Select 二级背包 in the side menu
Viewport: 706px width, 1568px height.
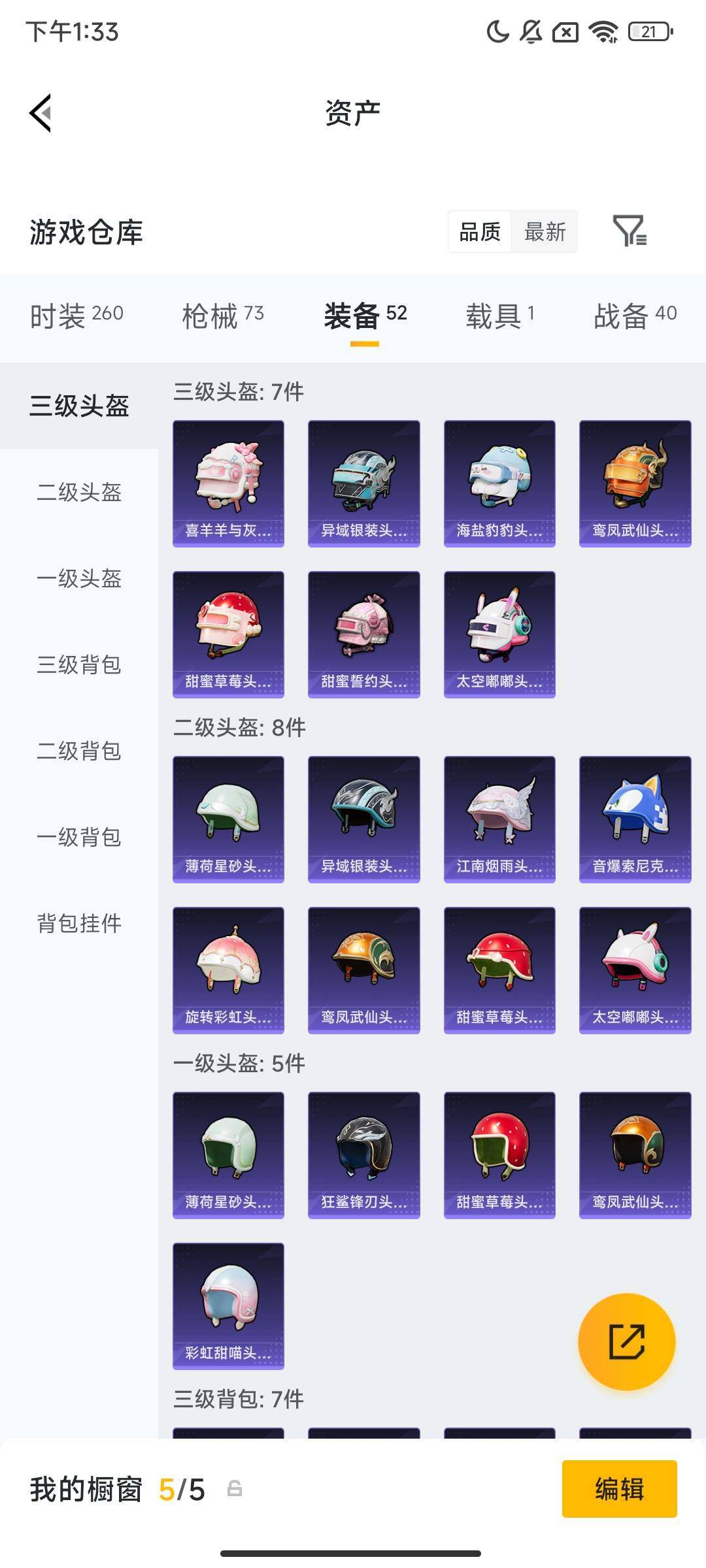click(79, 751)
